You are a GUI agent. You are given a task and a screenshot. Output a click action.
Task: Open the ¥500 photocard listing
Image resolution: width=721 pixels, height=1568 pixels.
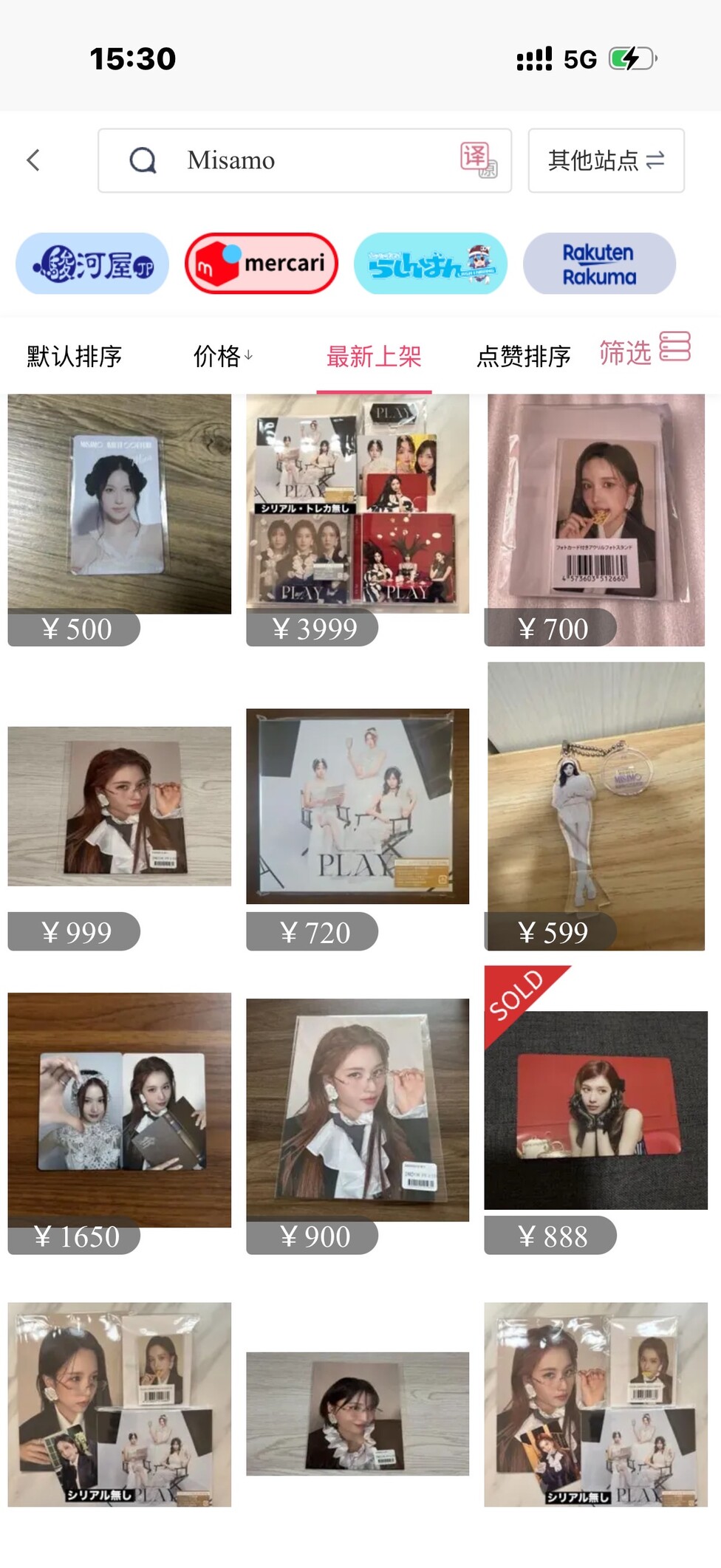tap(119, 504)
